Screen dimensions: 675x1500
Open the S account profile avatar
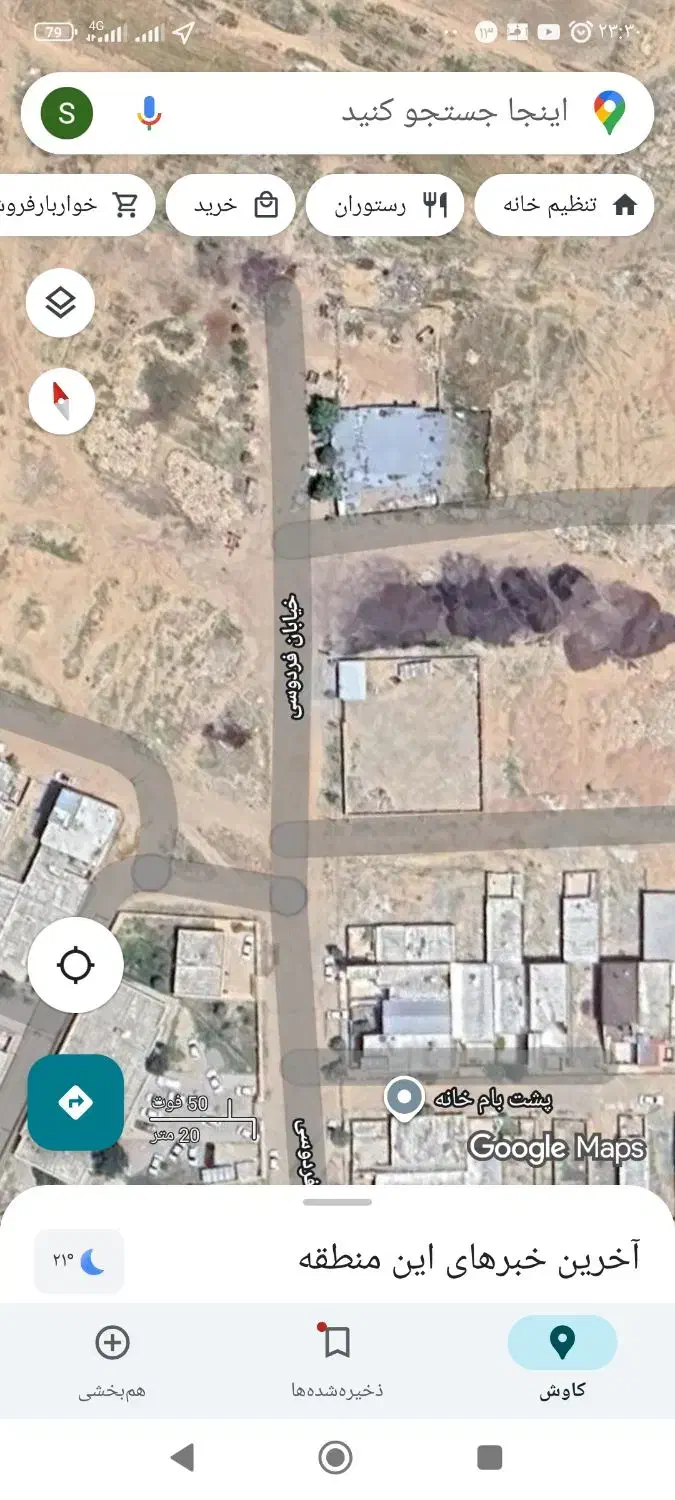[x=67, y=113]
